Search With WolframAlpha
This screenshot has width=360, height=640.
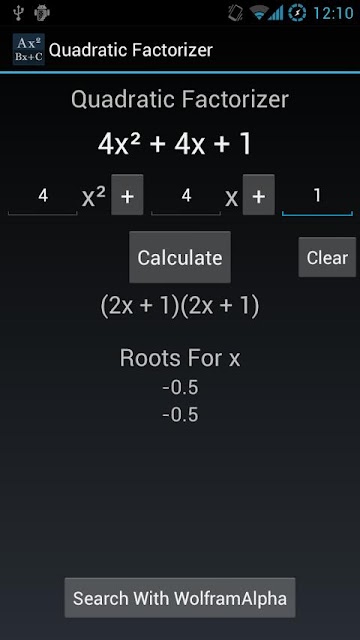click(x=180, y=598)
